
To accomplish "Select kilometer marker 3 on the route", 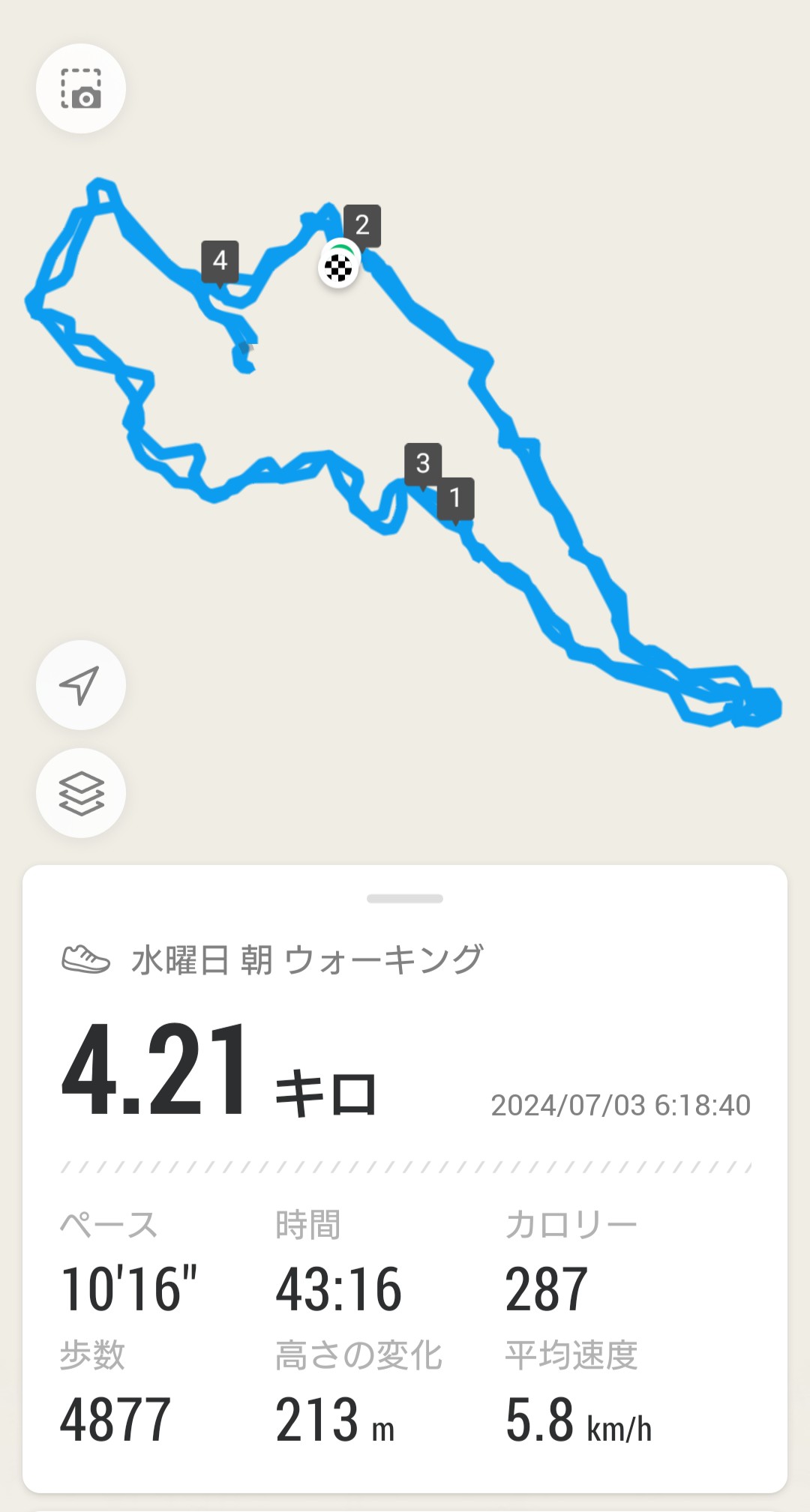I will pos(423,463).
